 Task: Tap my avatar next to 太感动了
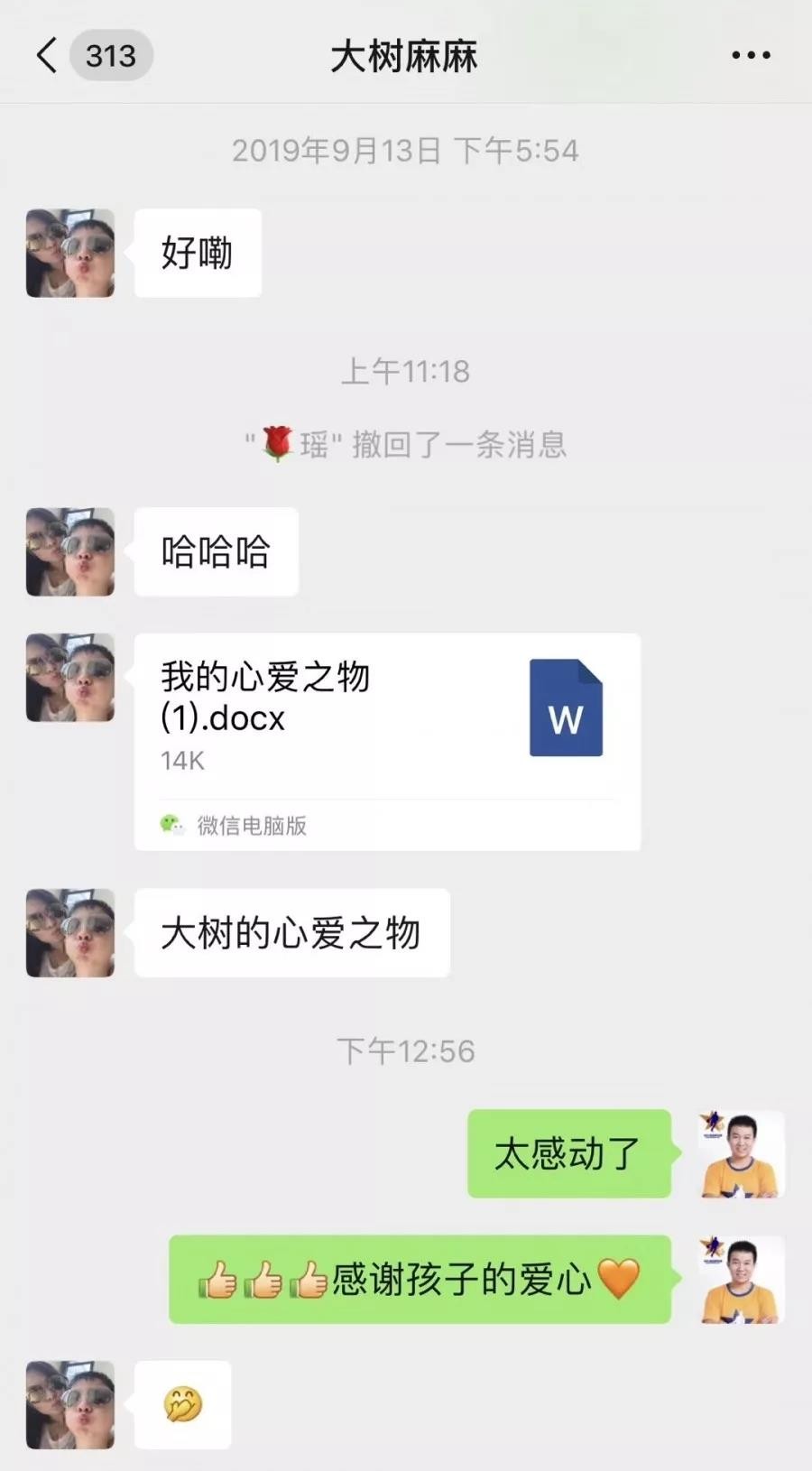742,1154
